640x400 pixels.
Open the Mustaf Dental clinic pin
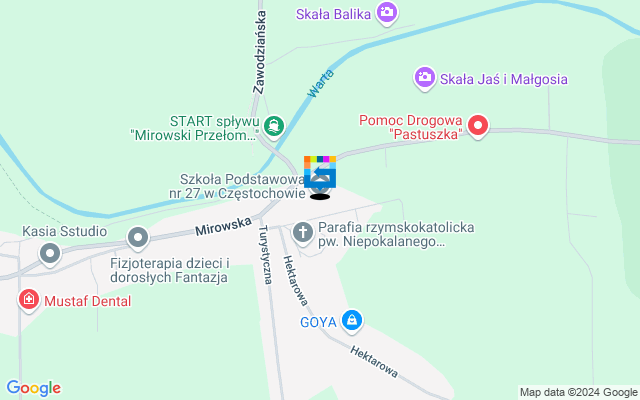pyautogui.click(x=28, y=300)
